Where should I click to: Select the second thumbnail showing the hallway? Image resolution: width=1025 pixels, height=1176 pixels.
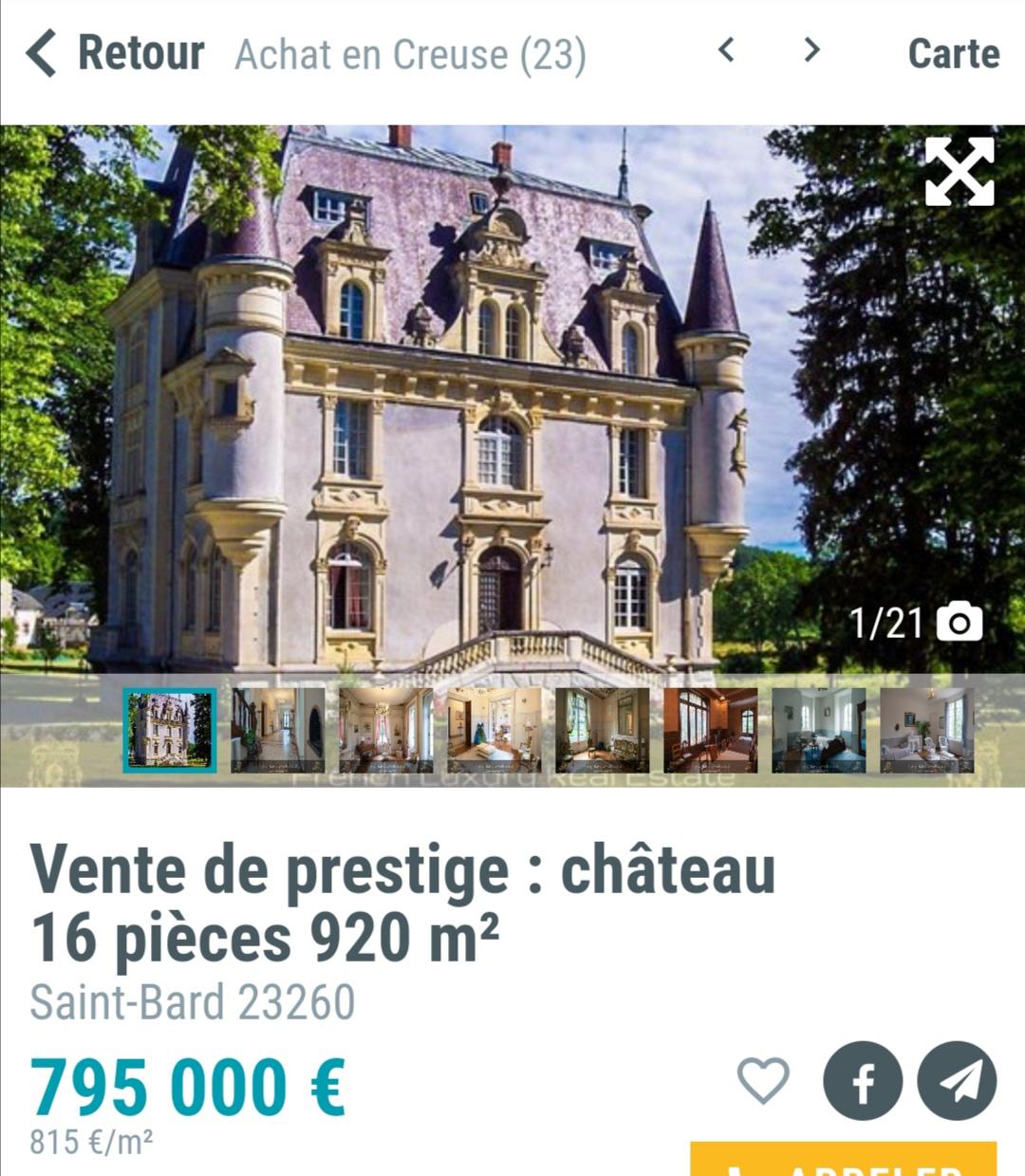tap(278, 730)
